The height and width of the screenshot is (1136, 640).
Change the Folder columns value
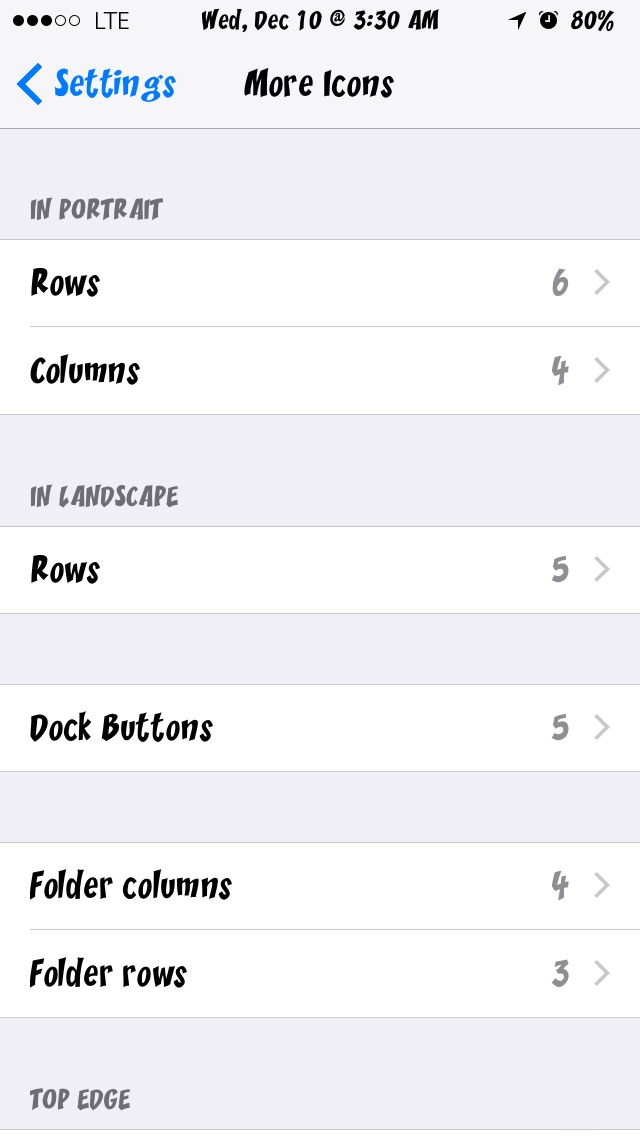[x=320, y=885]
